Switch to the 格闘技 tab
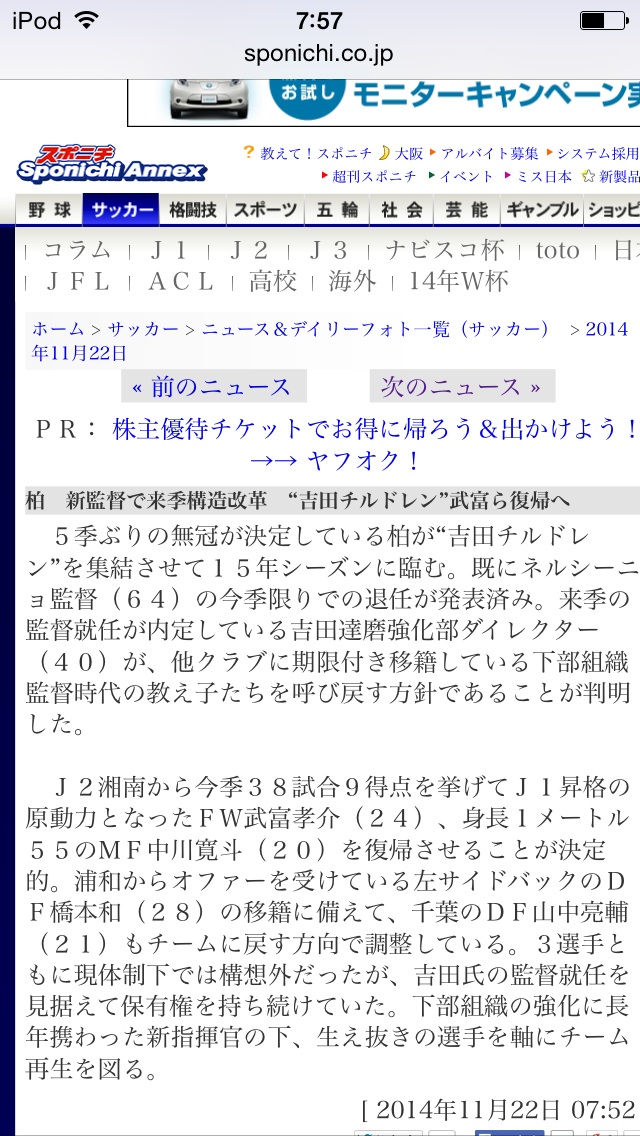640x1136 pixels. point(193,210)
